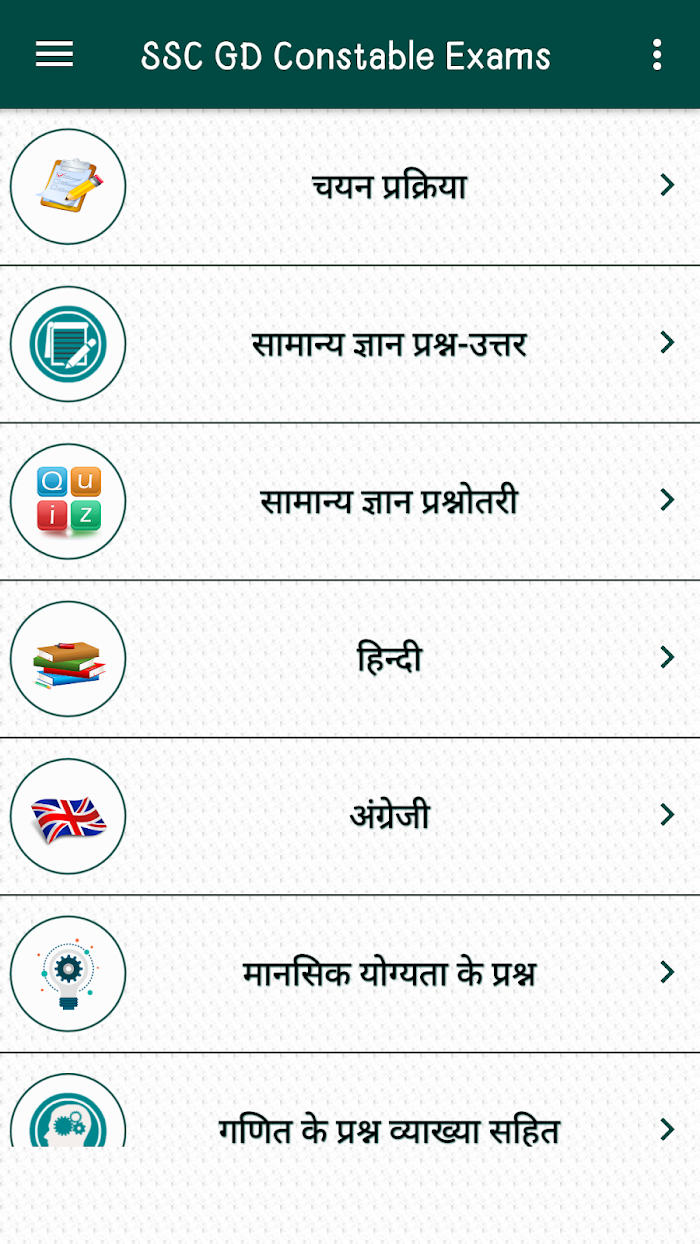Open the चयन प्रक्रिया section
This screenshot has width=700, height=1244.
(350, 187)
